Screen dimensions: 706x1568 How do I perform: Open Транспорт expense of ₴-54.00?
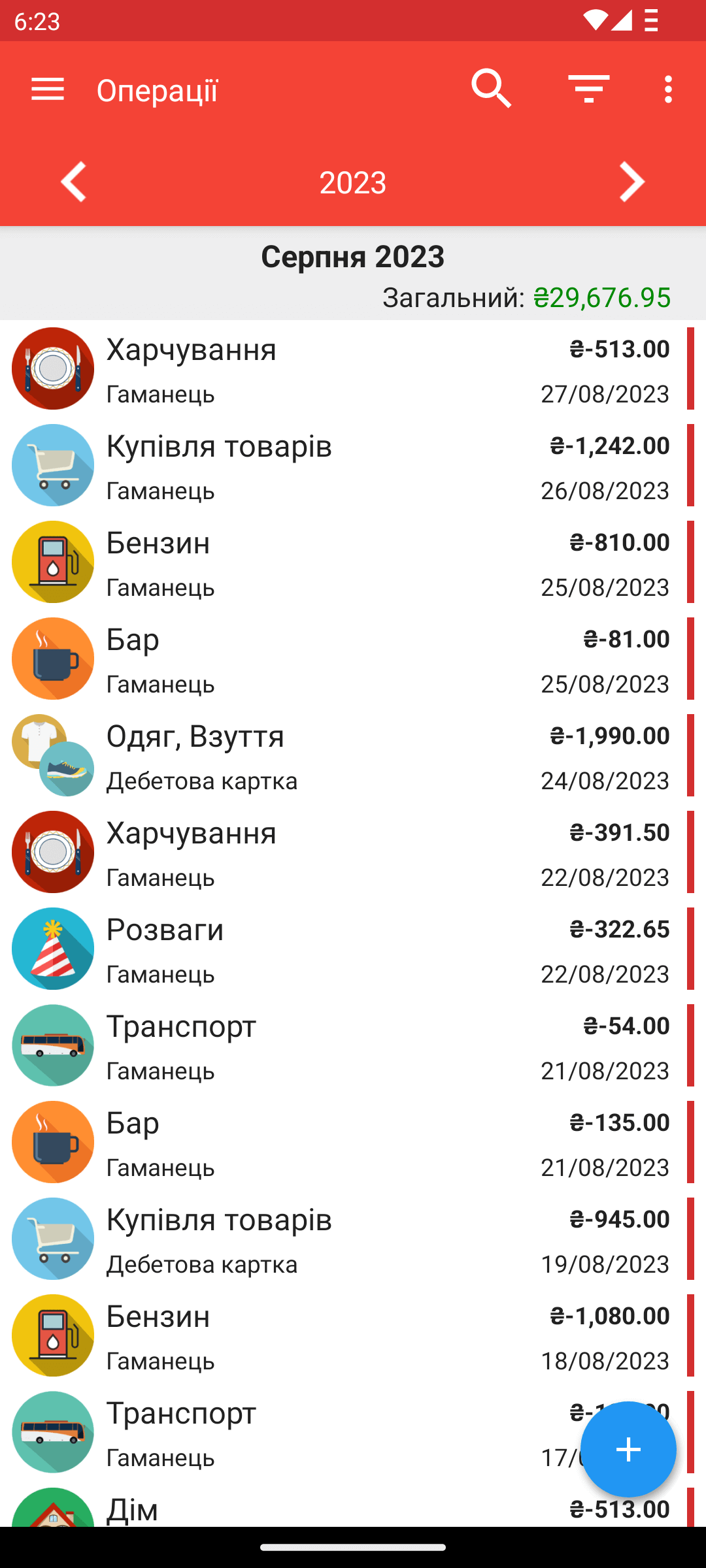353,1046
